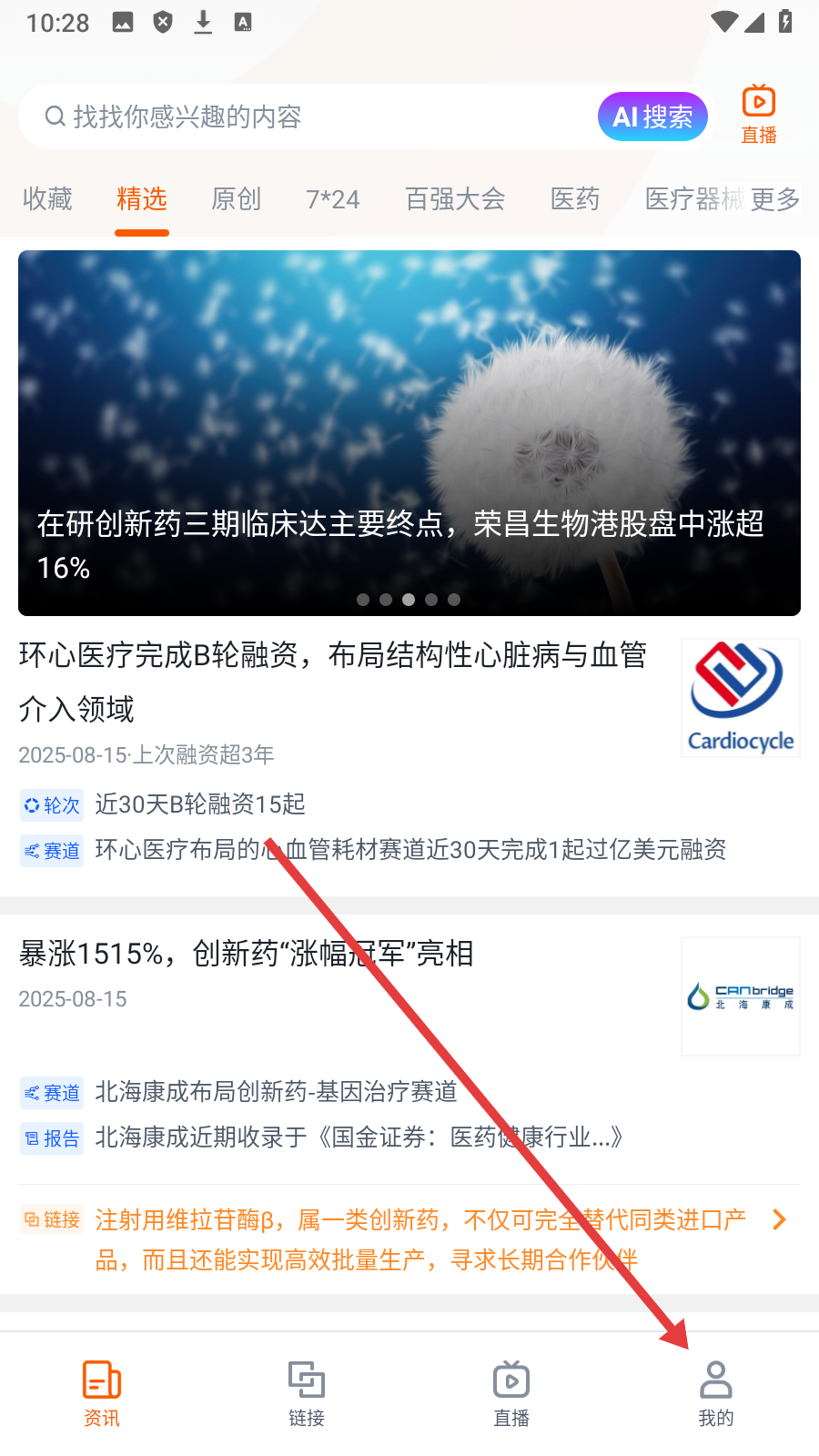Open the 直播 icon at top right
819x1456 pixels.
(x=759, y=115)
